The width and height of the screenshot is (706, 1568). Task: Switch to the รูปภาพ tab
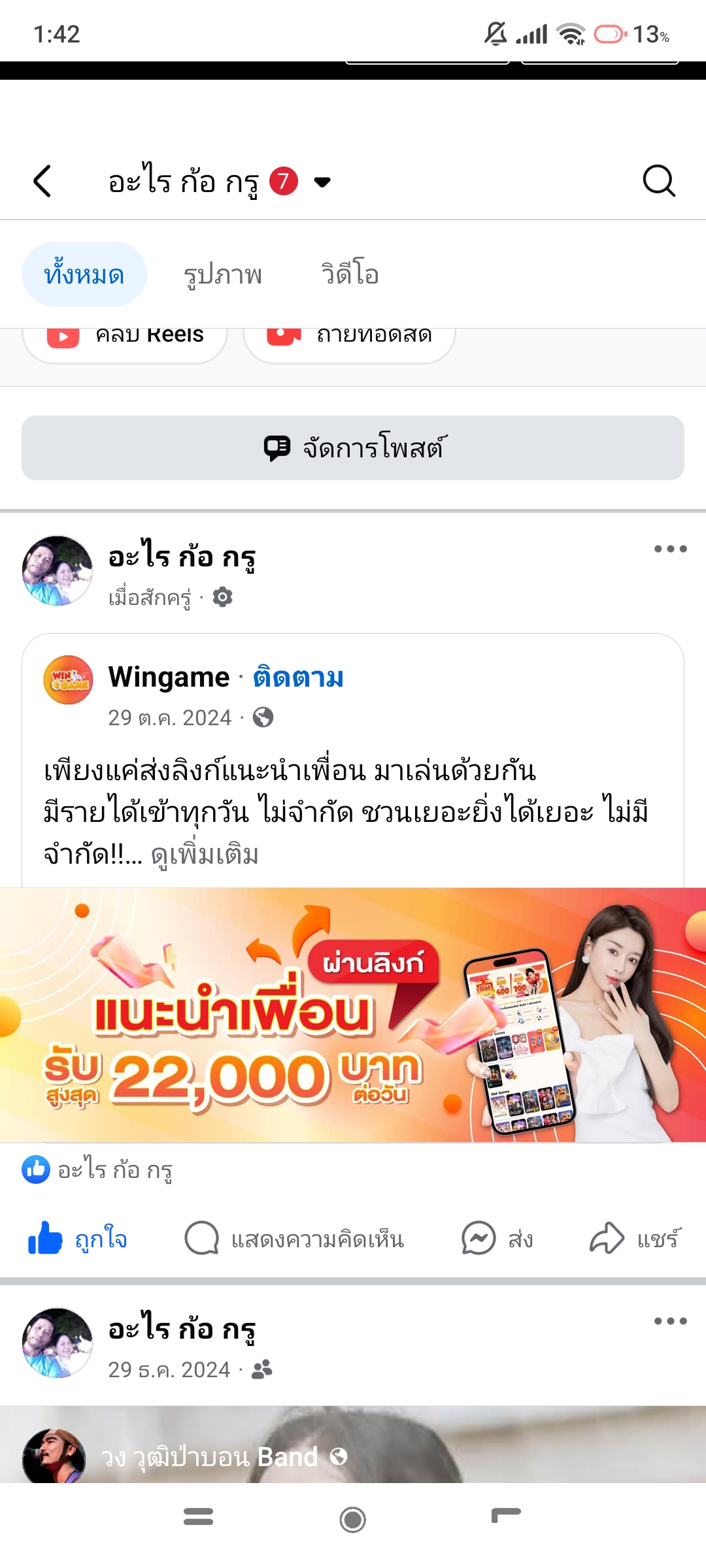(x=222, y=274)
